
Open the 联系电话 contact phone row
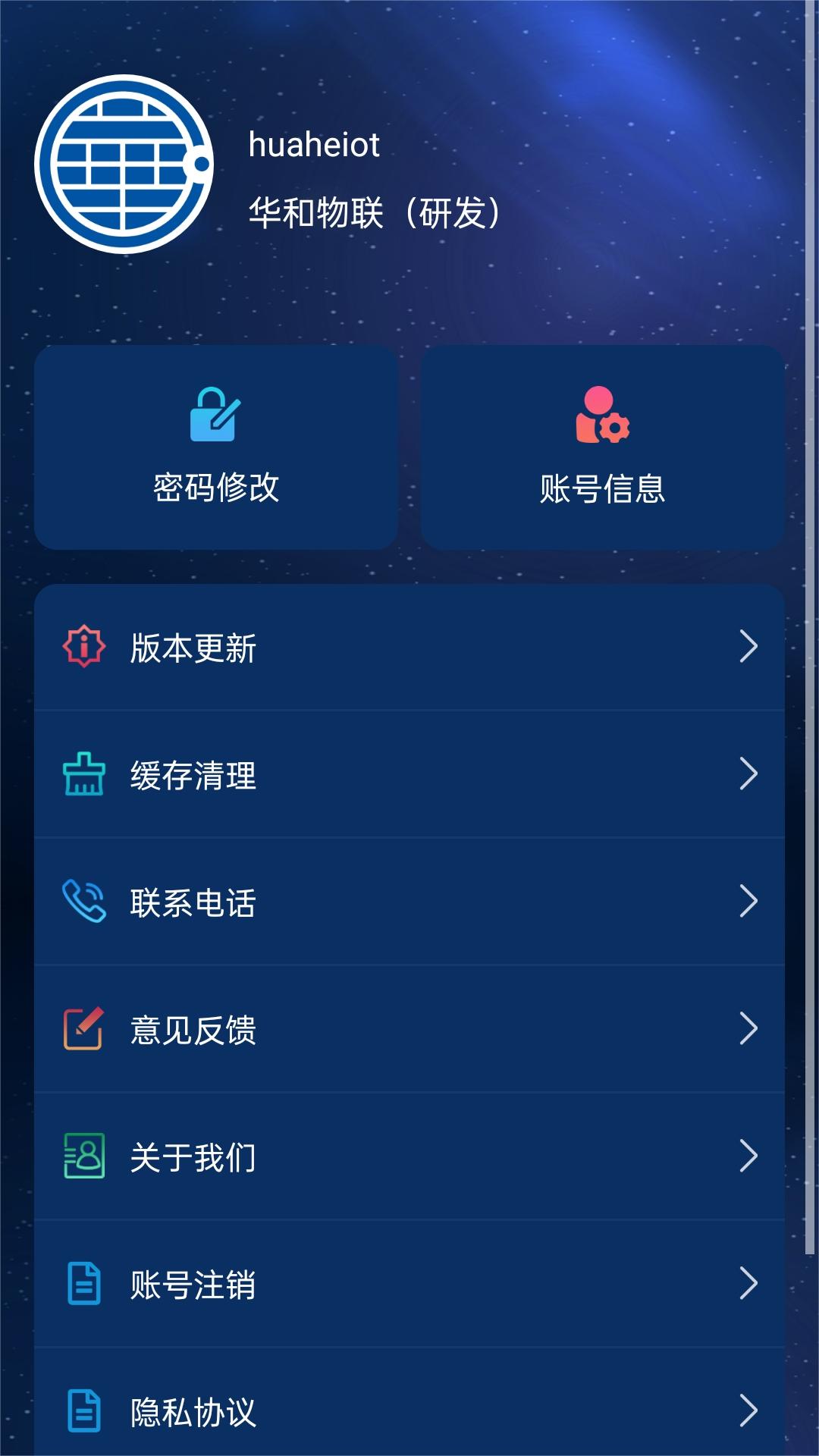coord(409,902)
